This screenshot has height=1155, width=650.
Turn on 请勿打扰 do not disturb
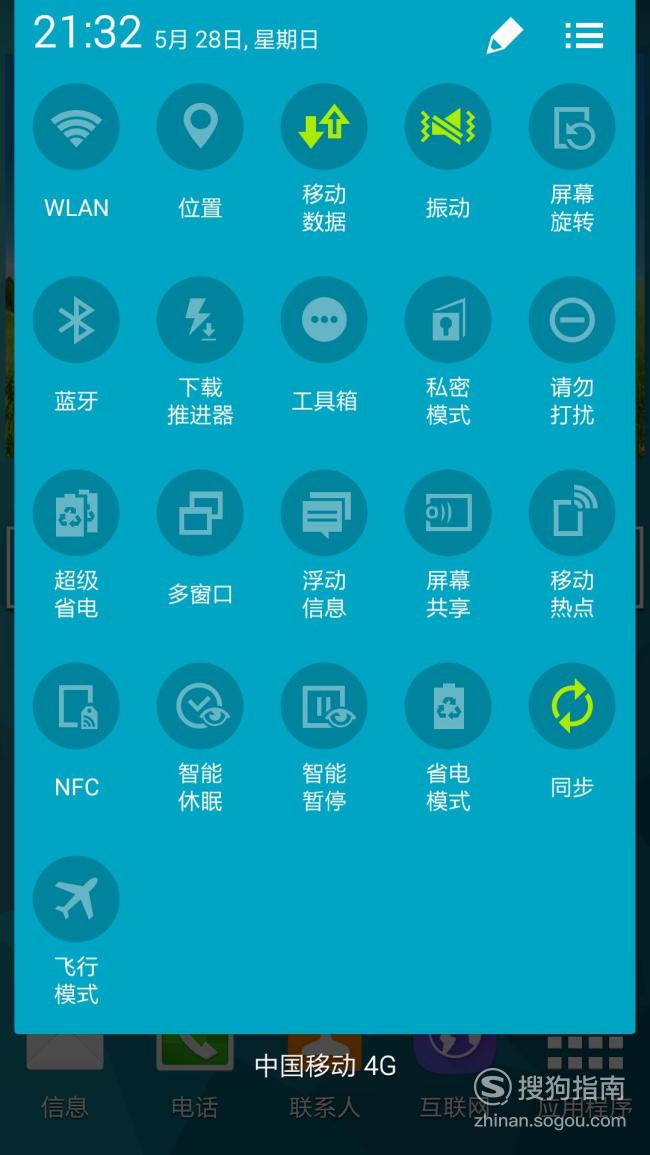tap(572, 320)
